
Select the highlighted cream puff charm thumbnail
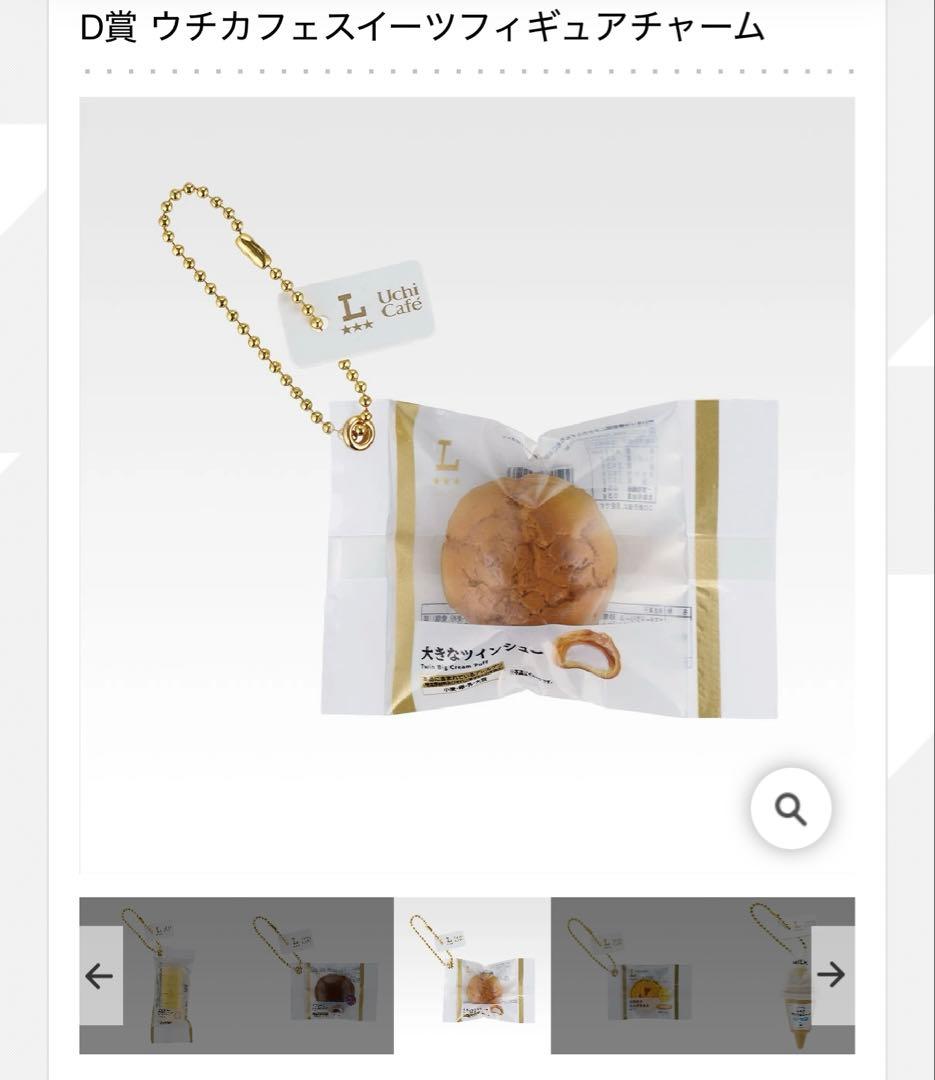(472, 975)
